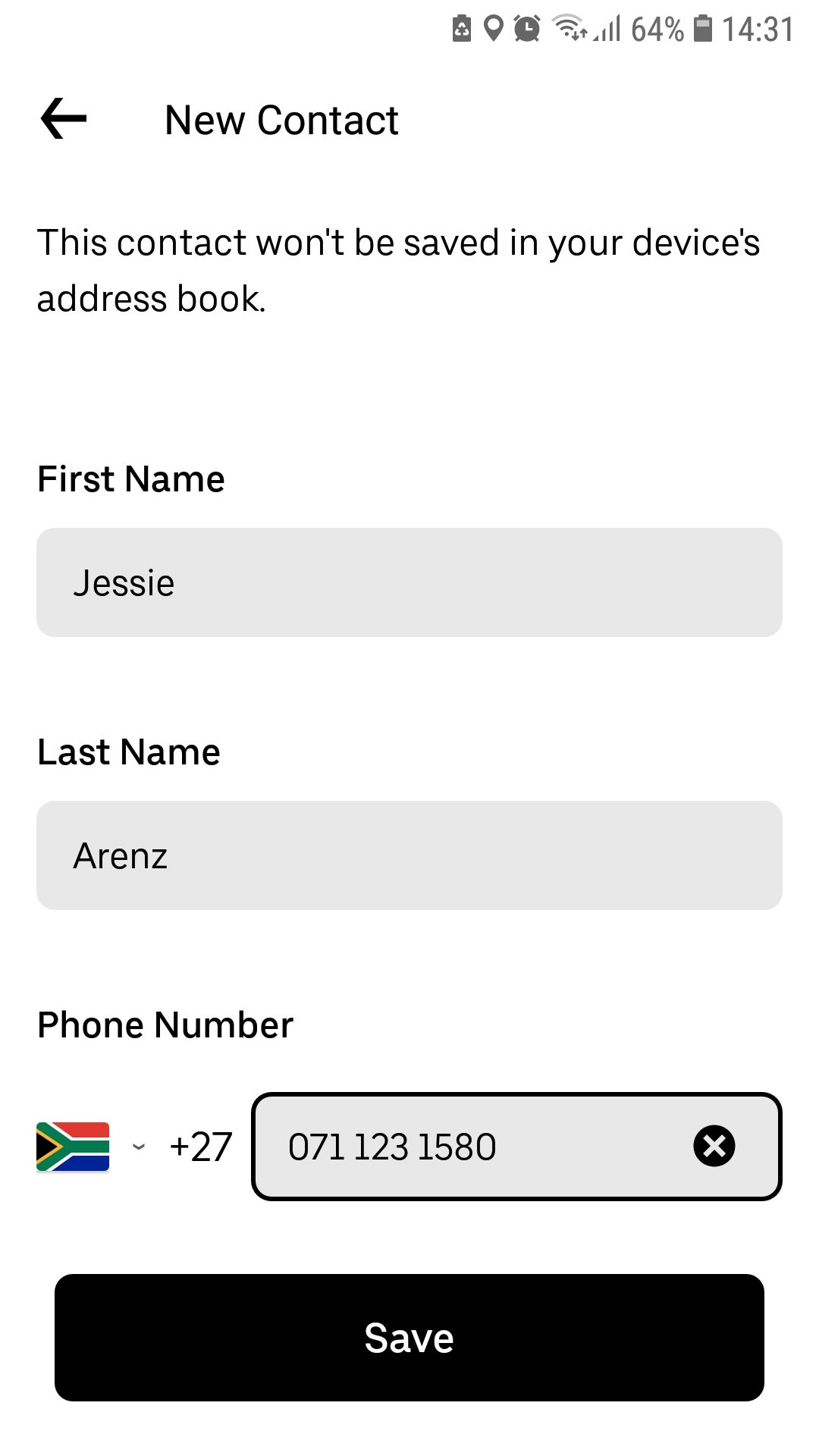
Task: Click the location pin status icon
Action: coord(494,29)
